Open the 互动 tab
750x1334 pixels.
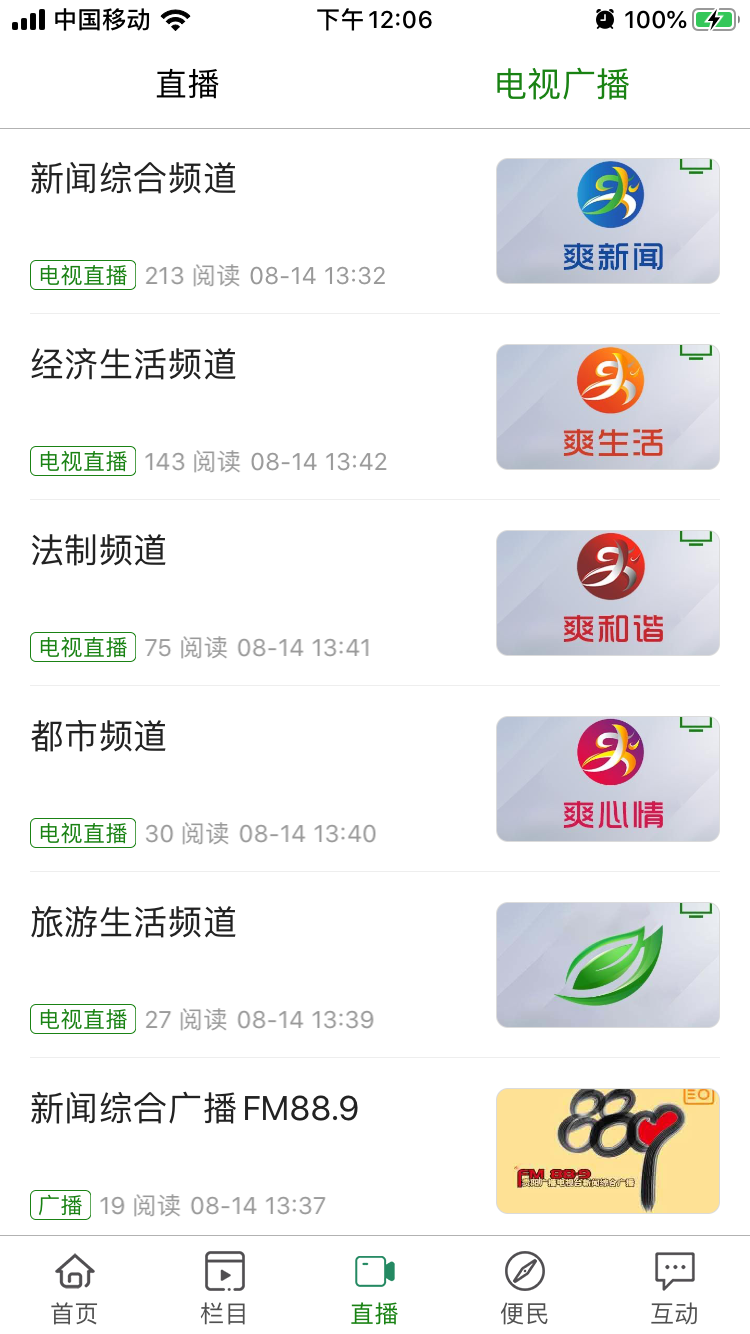click(x=675, y=1287)
